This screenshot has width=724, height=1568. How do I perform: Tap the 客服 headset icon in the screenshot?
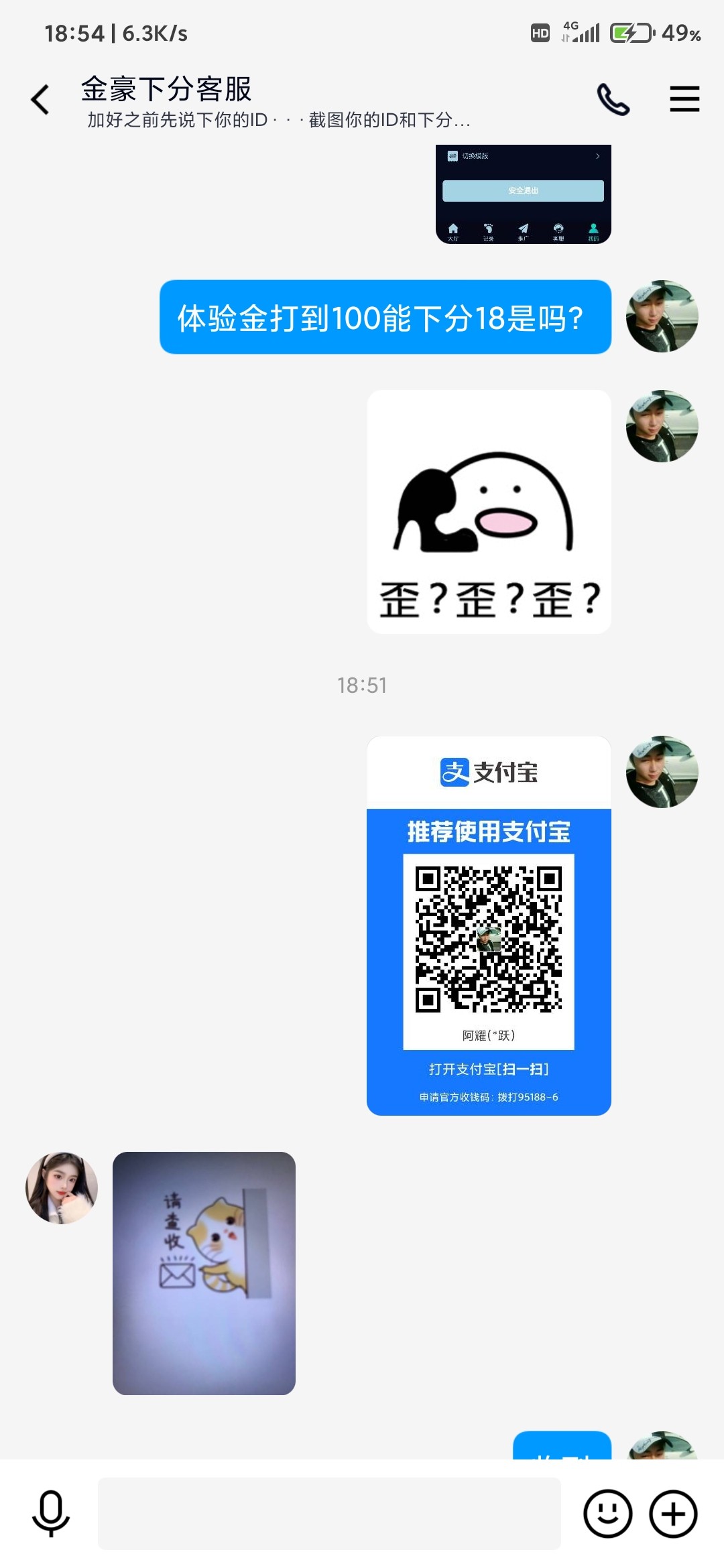click(558, 228)
